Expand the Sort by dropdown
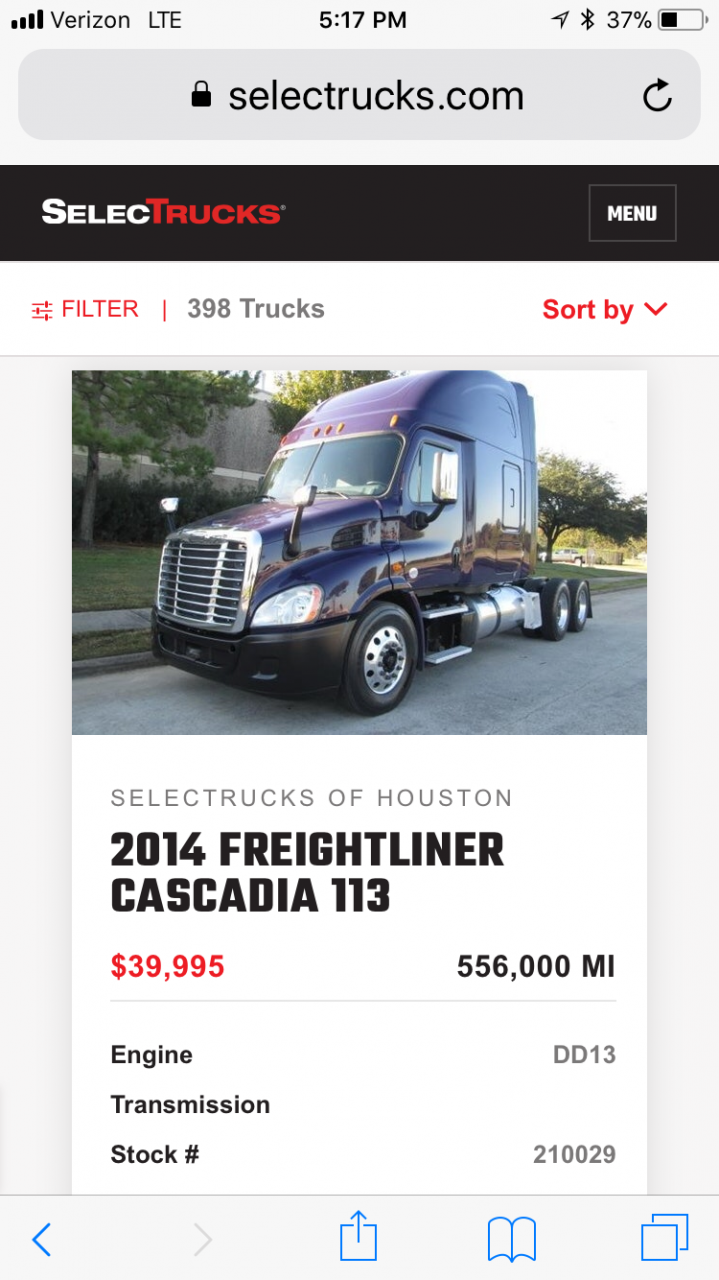 coord(604,310)
